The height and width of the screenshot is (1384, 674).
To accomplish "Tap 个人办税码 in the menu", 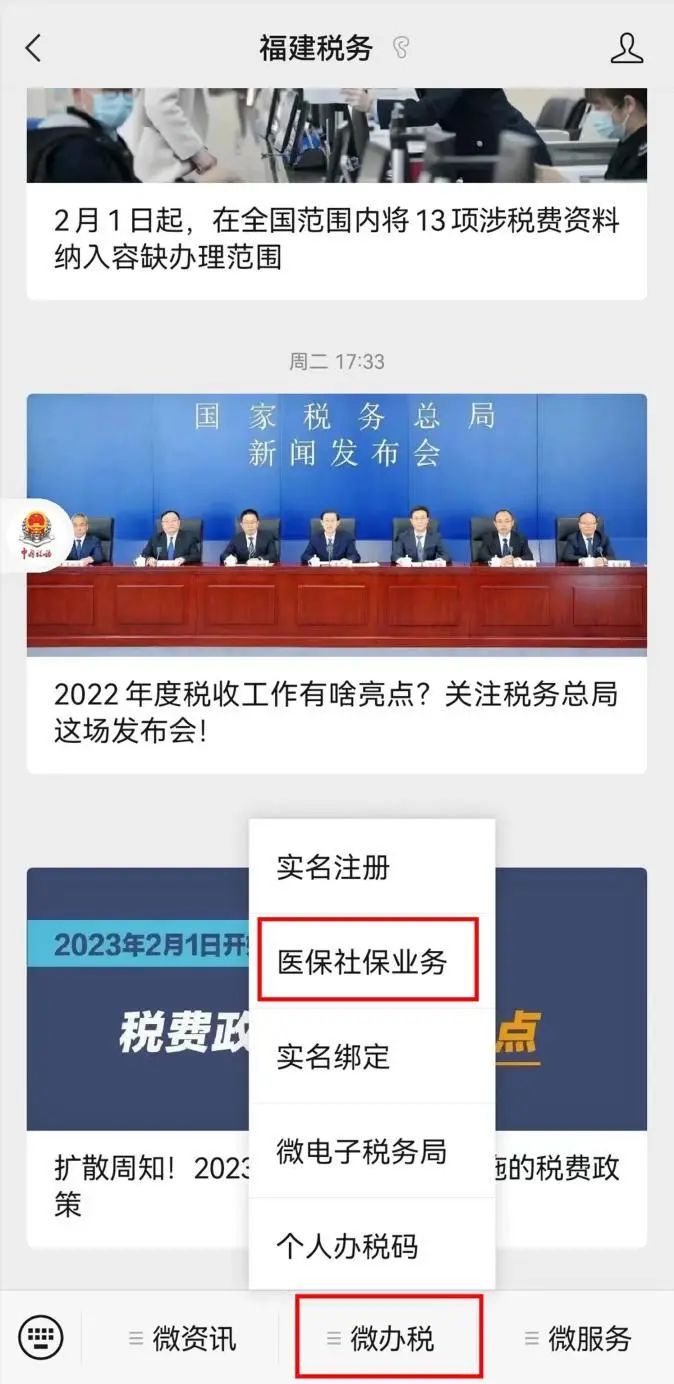I will (x=372, y=1246).
